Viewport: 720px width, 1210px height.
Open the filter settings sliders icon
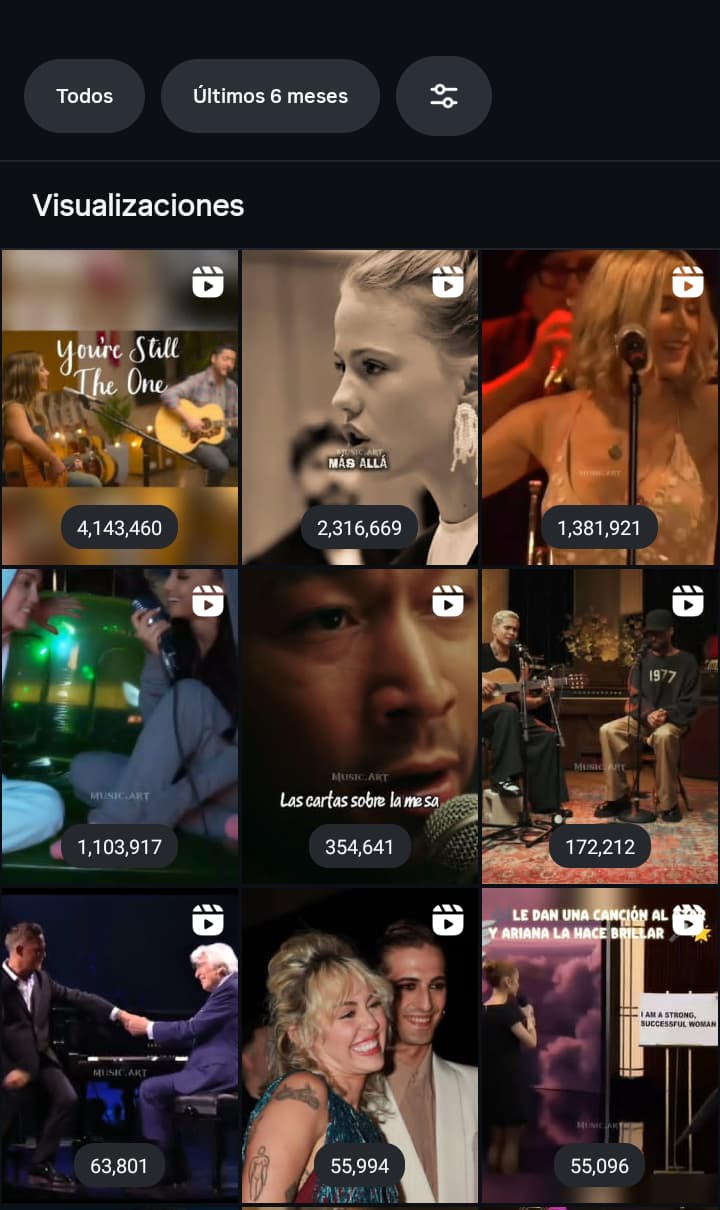[444, 96]
